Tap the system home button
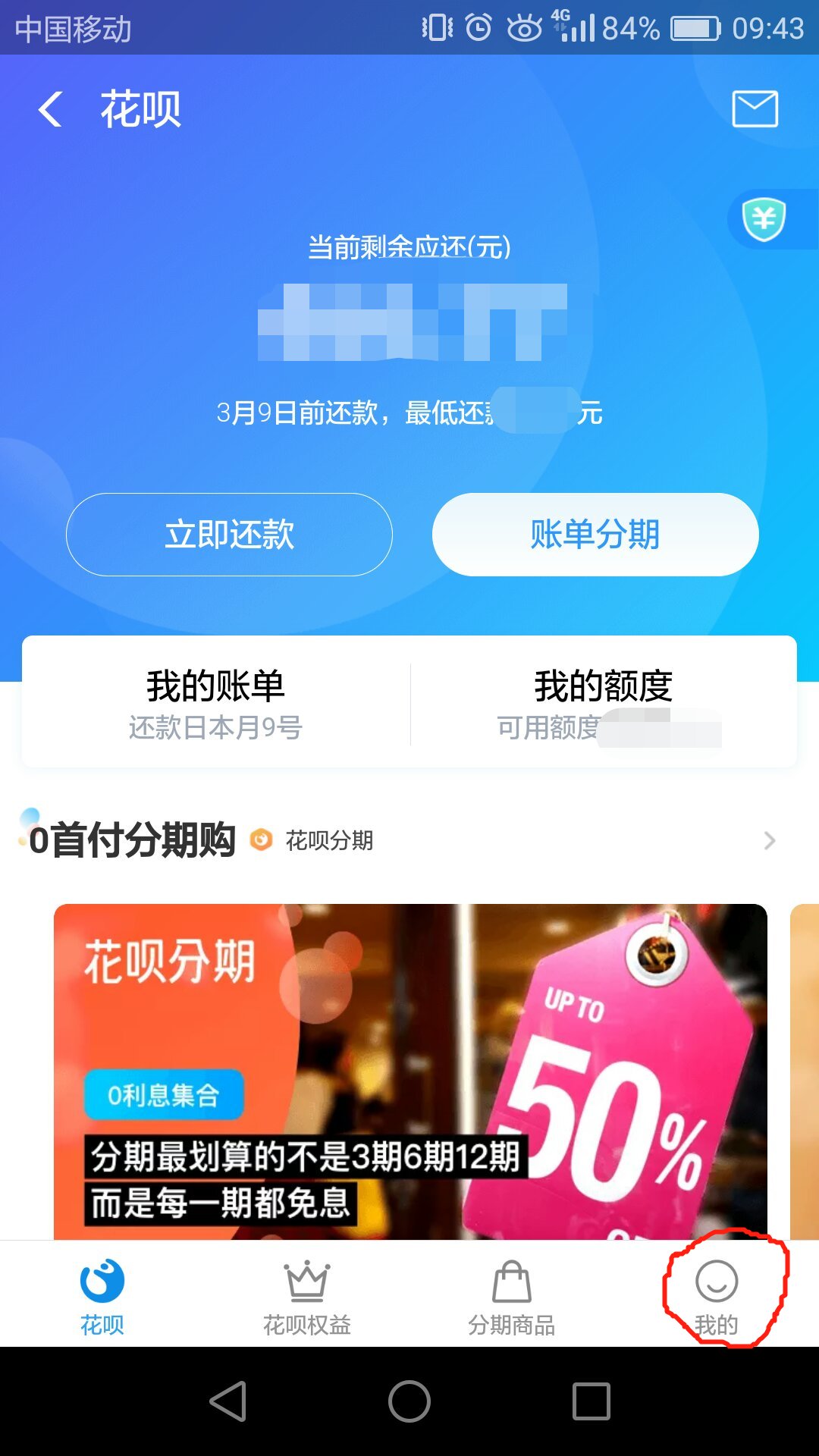Viewport: 819px width, 1456px height. [409, 1401]
